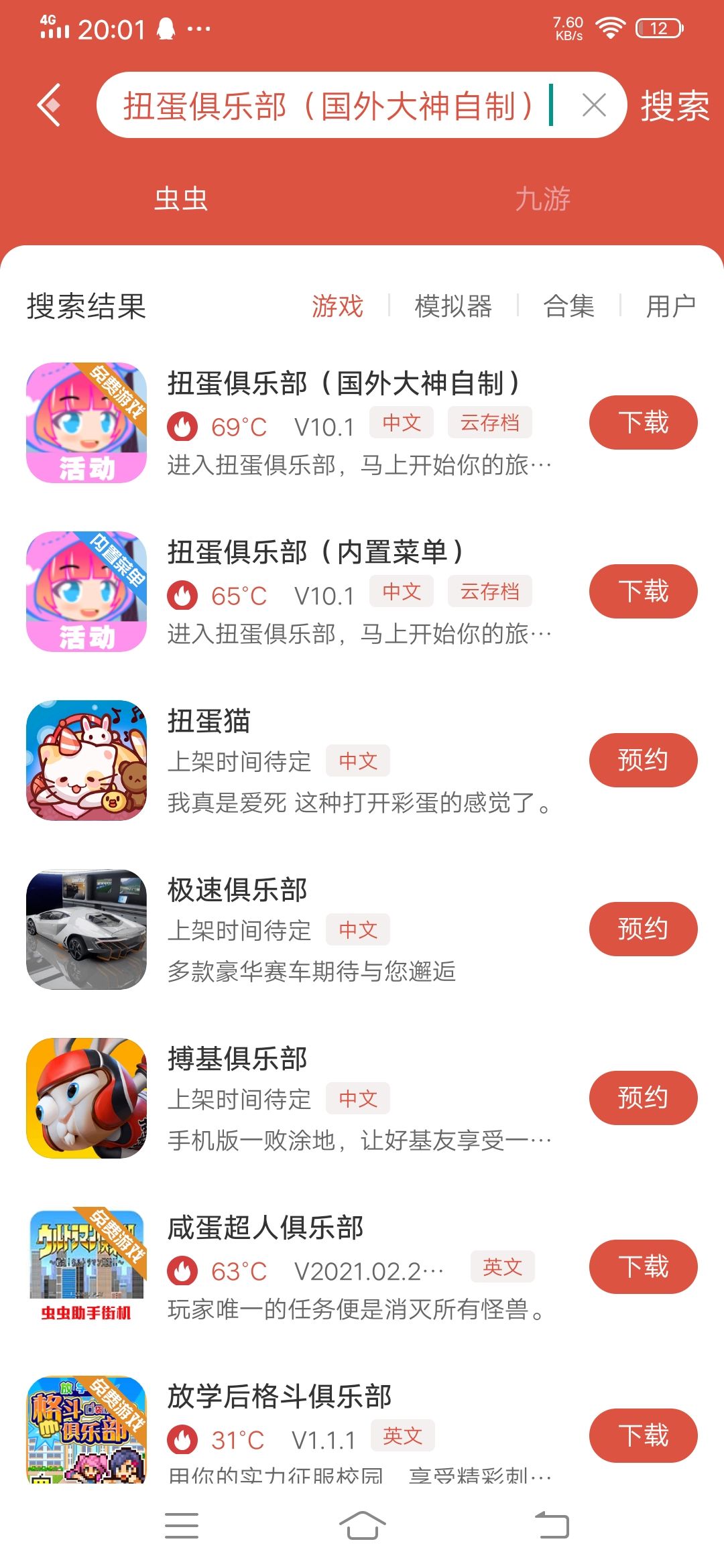724x1568 pixels.
Task: Show 用户 search results
Action: [x=670, y=306]
